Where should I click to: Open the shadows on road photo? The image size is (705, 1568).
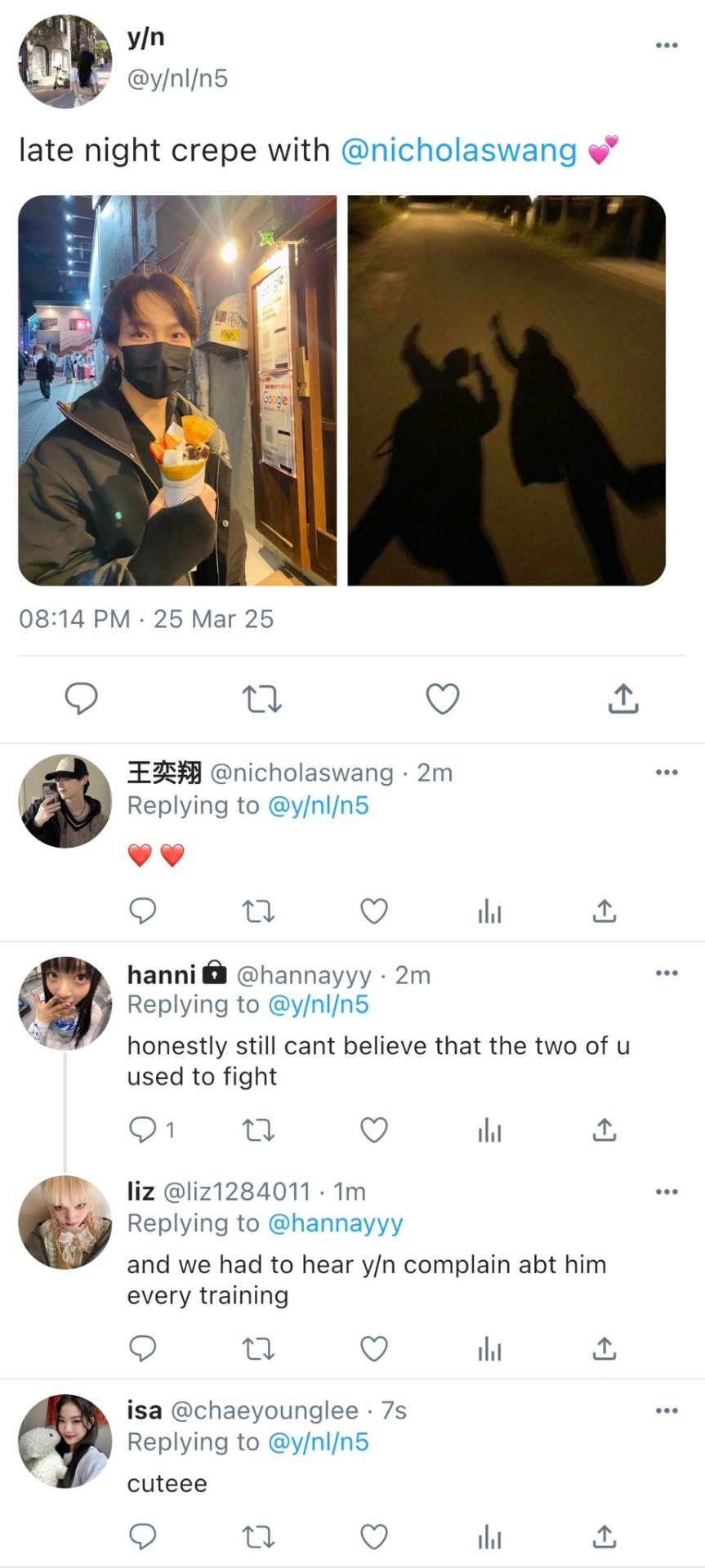coord(506,390)
